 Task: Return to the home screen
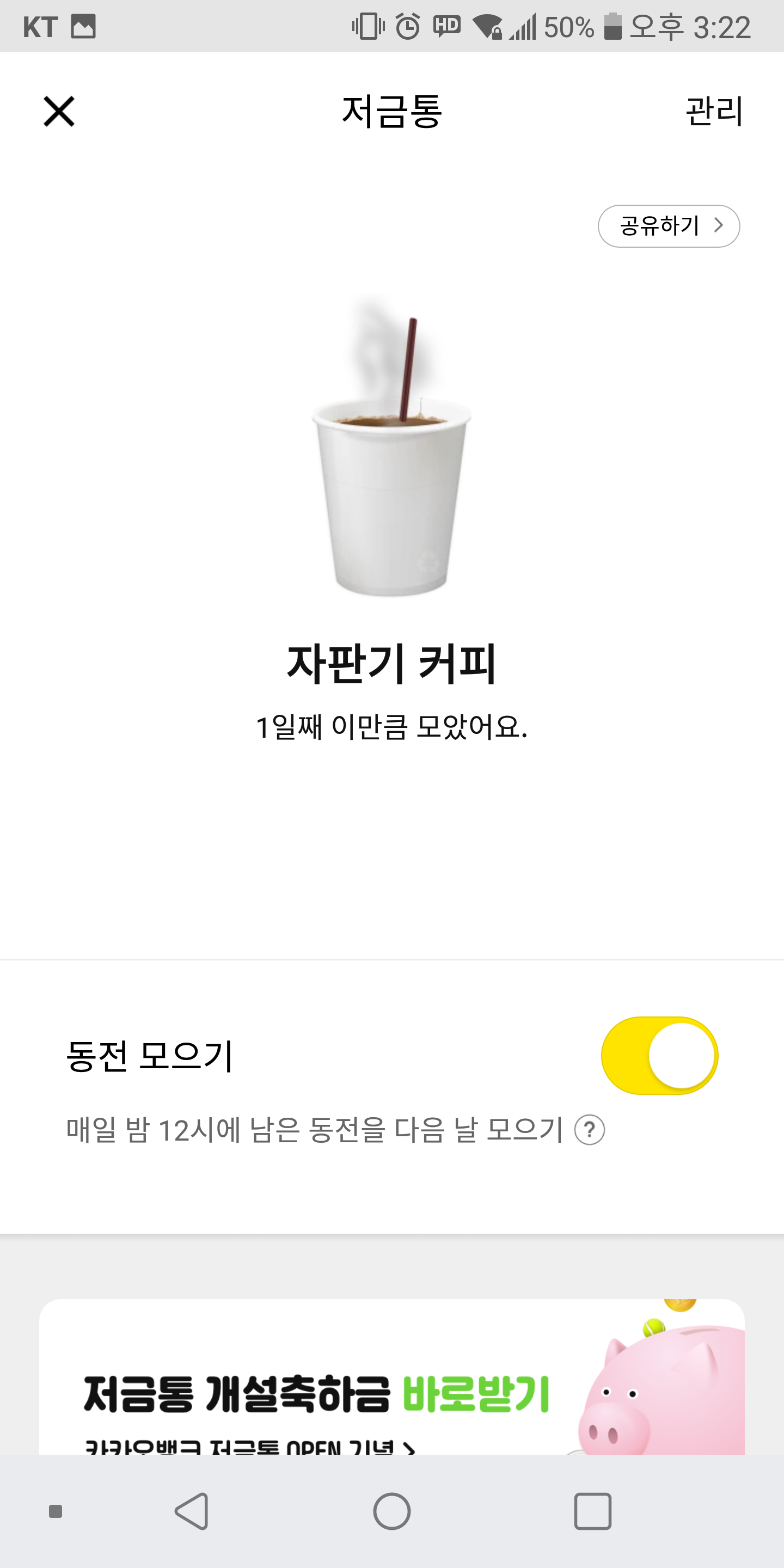coord(391,1511)
